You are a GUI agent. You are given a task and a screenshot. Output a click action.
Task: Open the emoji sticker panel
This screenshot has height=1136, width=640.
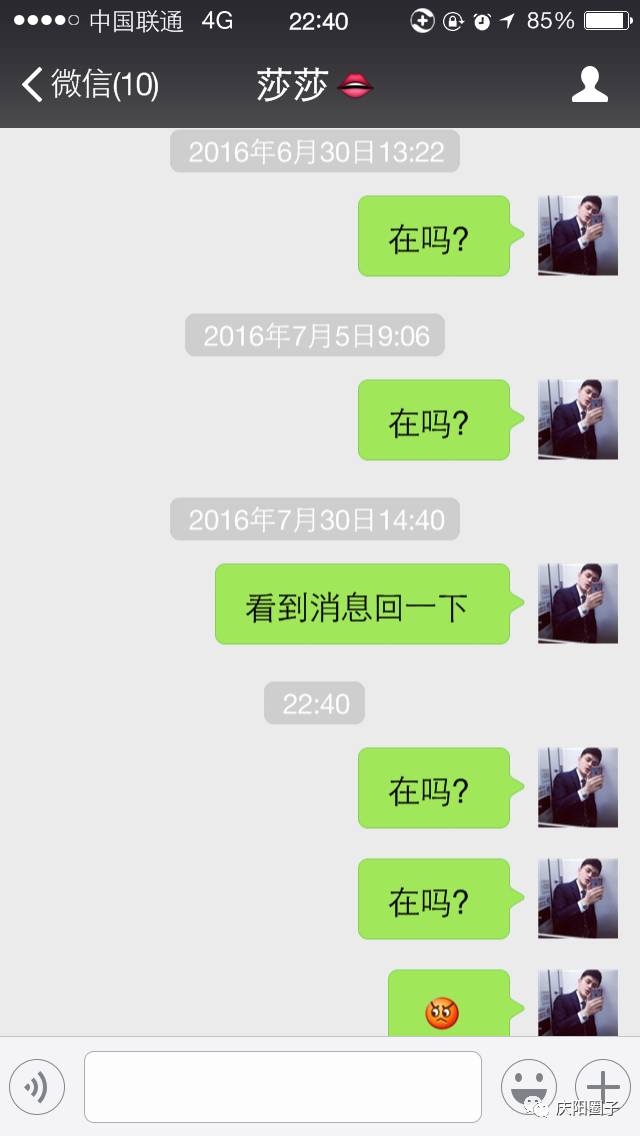(x=528, y=1086)
